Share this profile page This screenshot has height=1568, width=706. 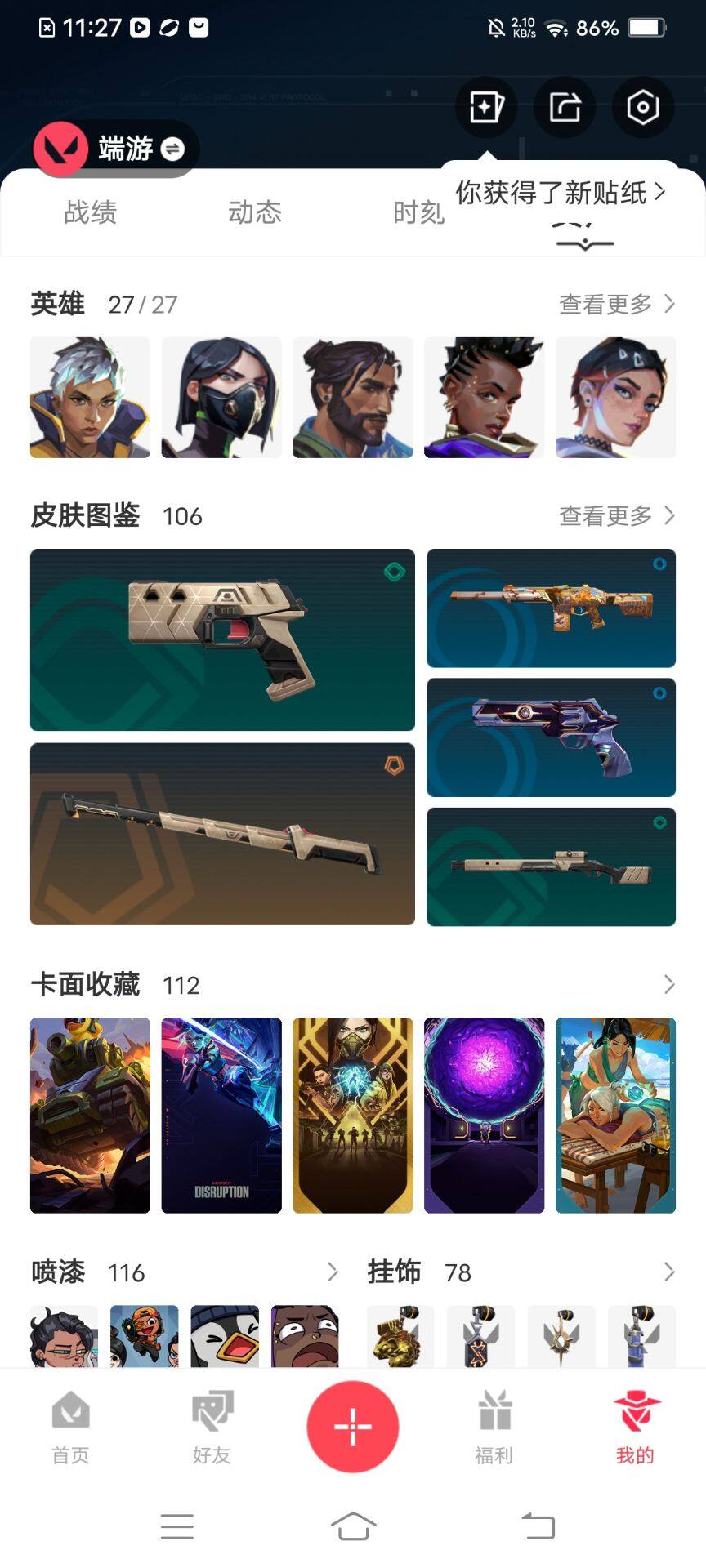[x=565, y=107]
